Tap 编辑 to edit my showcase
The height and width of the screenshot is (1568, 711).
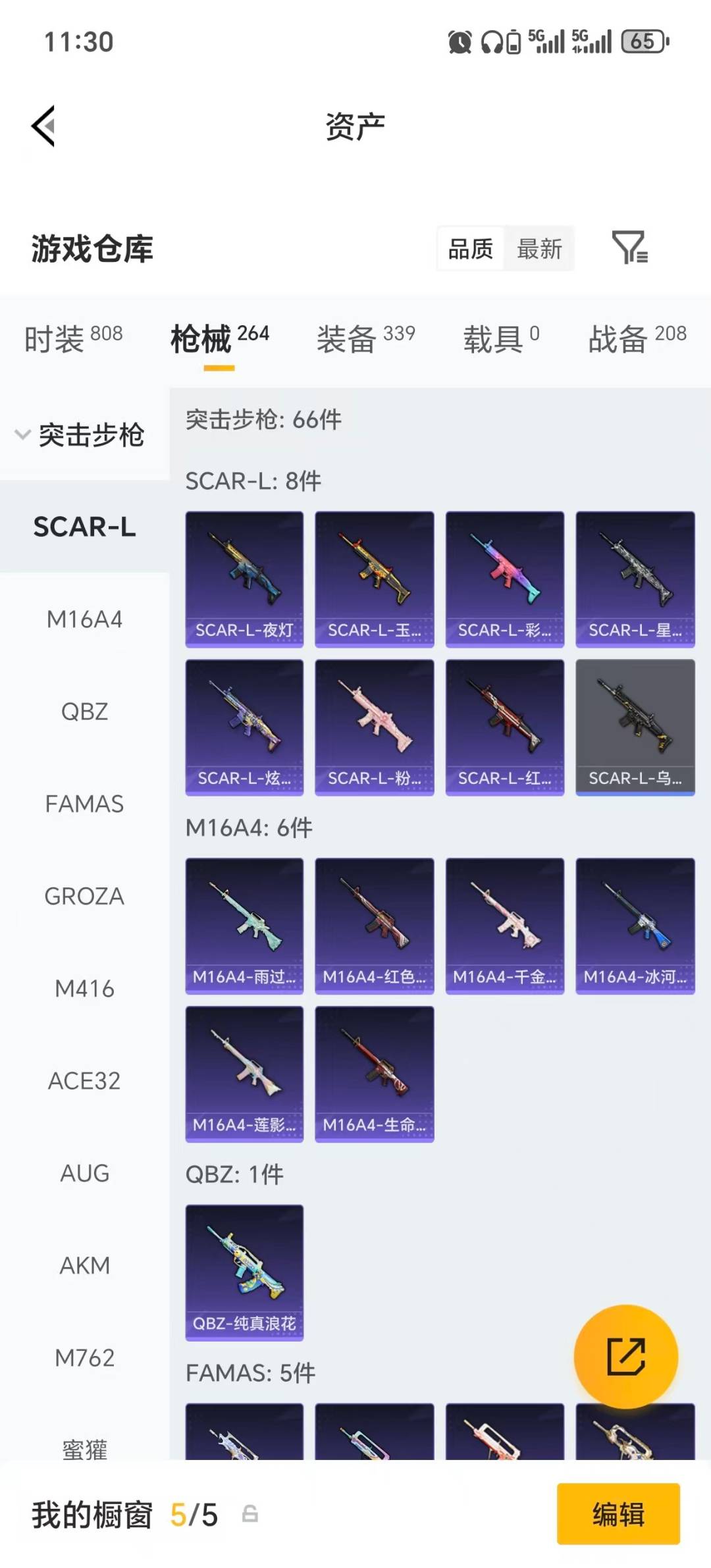618,1513
